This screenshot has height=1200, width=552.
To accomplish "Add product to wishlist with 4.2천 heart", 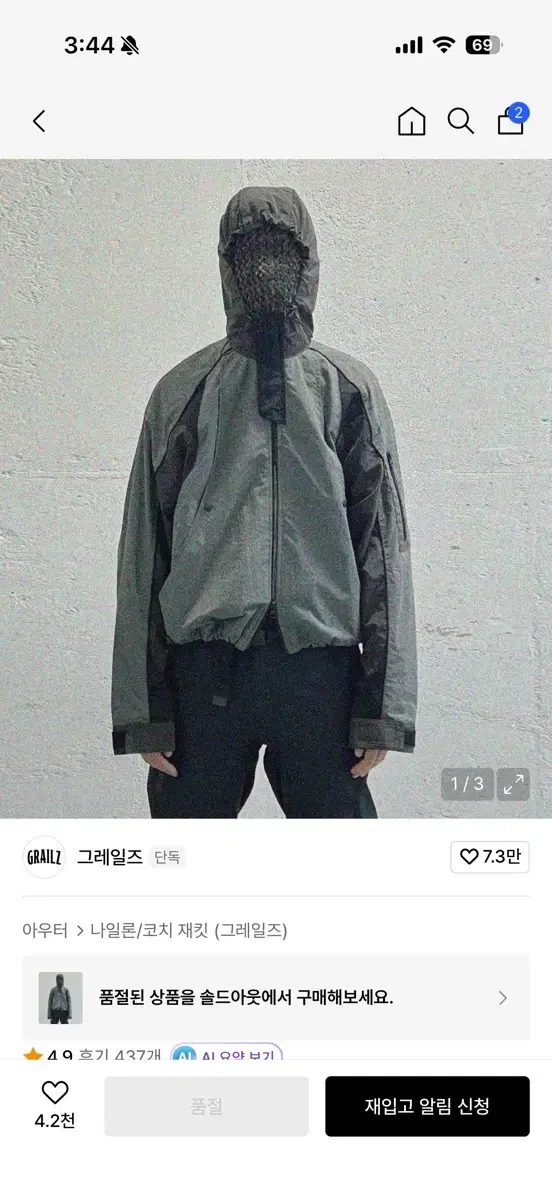I will point(55,1105).
